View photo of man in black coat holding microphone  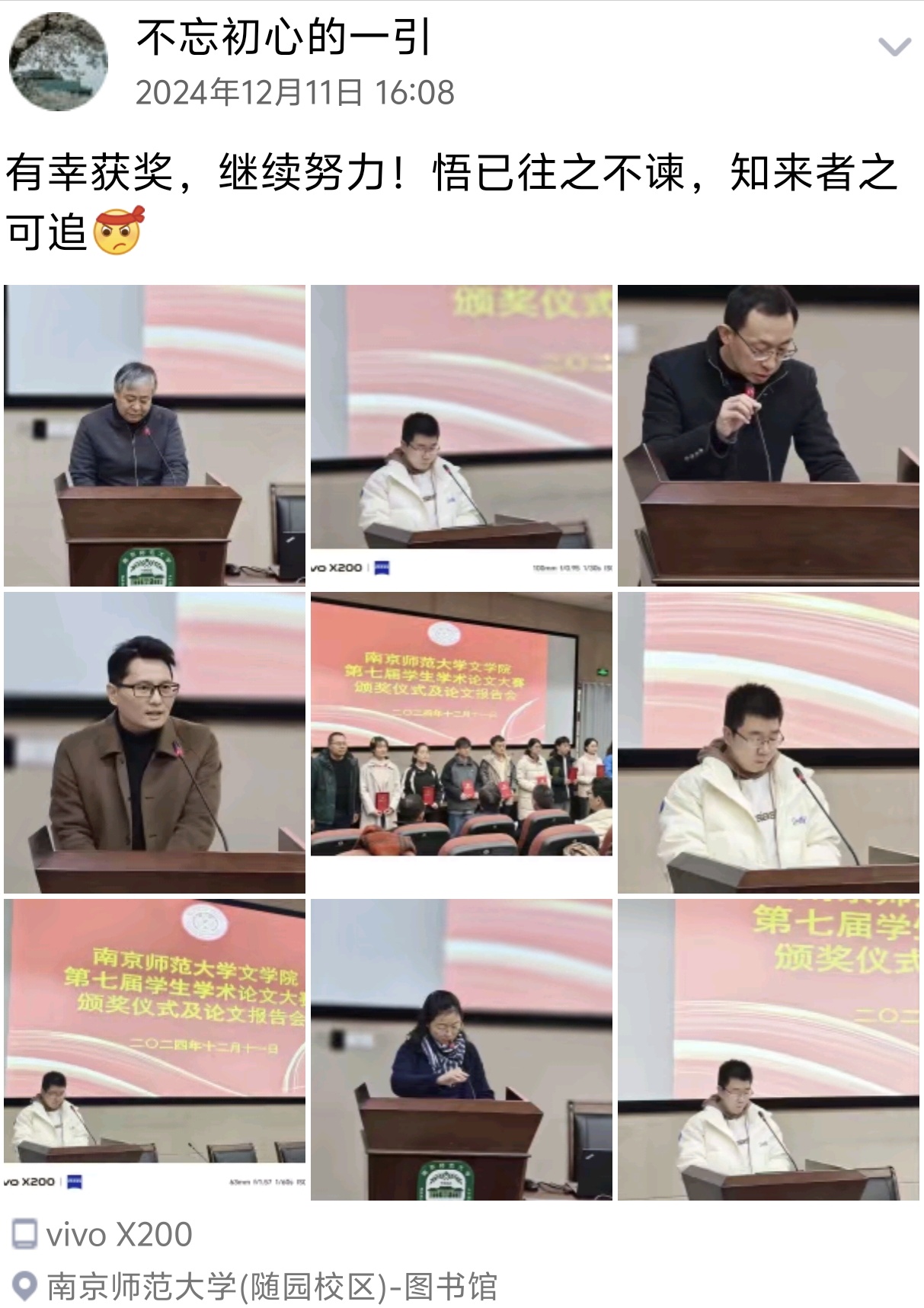pos(768,435)
